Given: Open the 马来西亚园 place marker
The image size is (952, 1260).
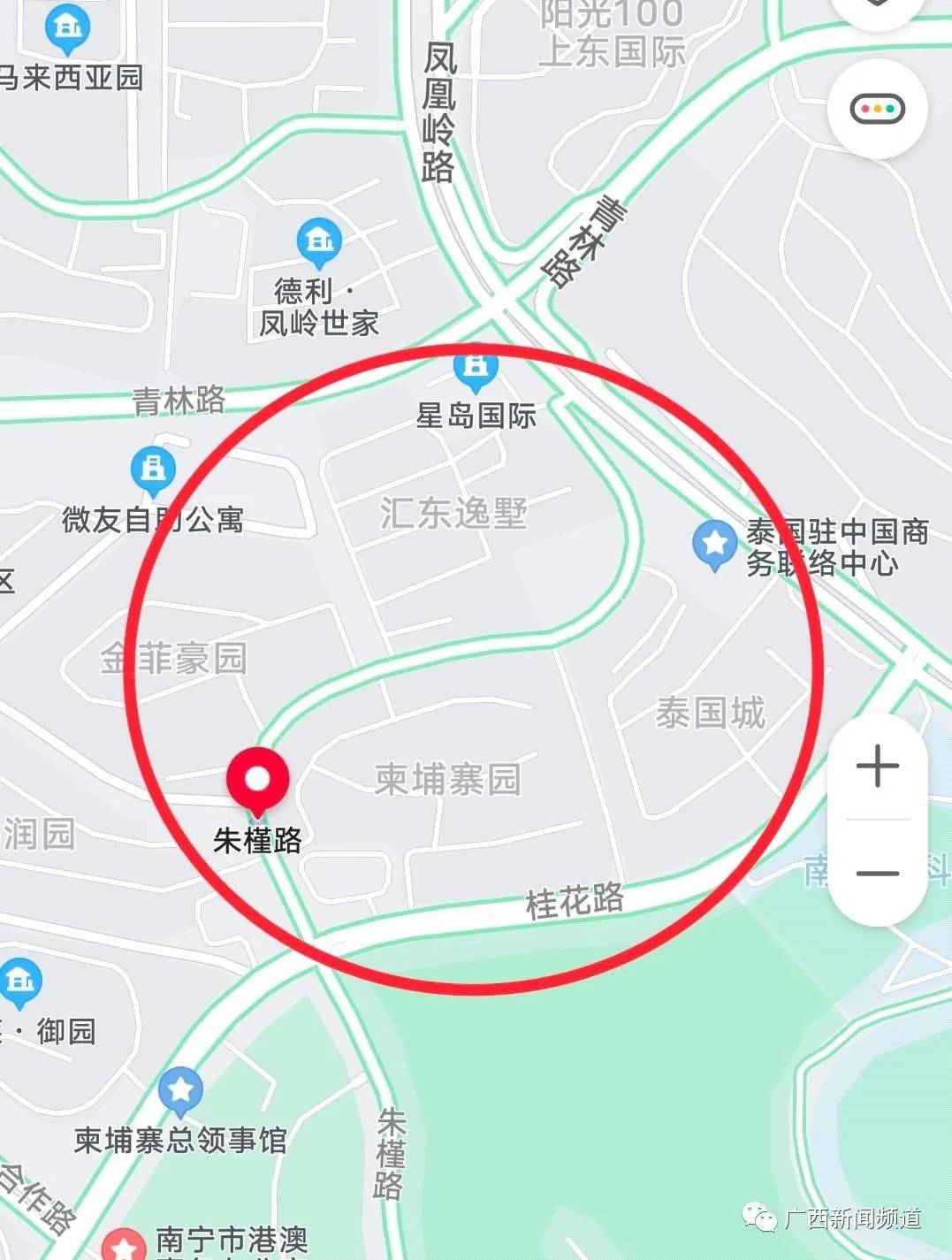Looking at the screenshot, I should tap(67, 27).
